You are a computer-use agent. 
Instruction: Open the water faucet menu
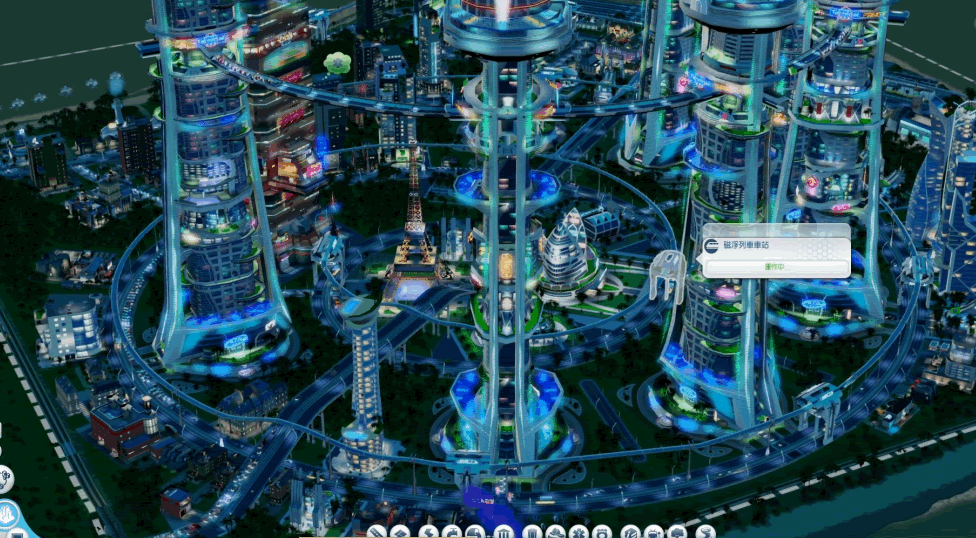[x=452, y=532]
